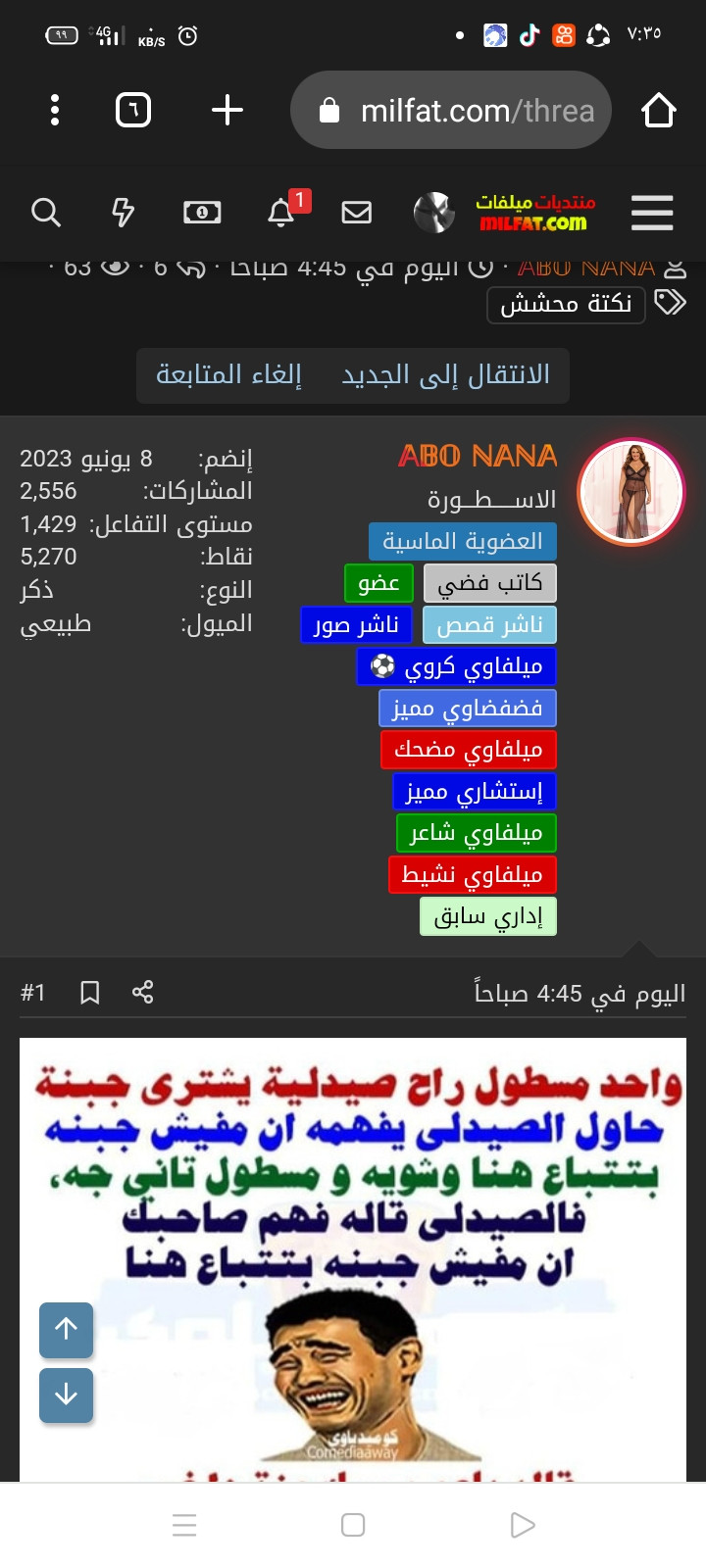
Task: Open the what's new lightning icon
Action: click(x=124, y=212)
